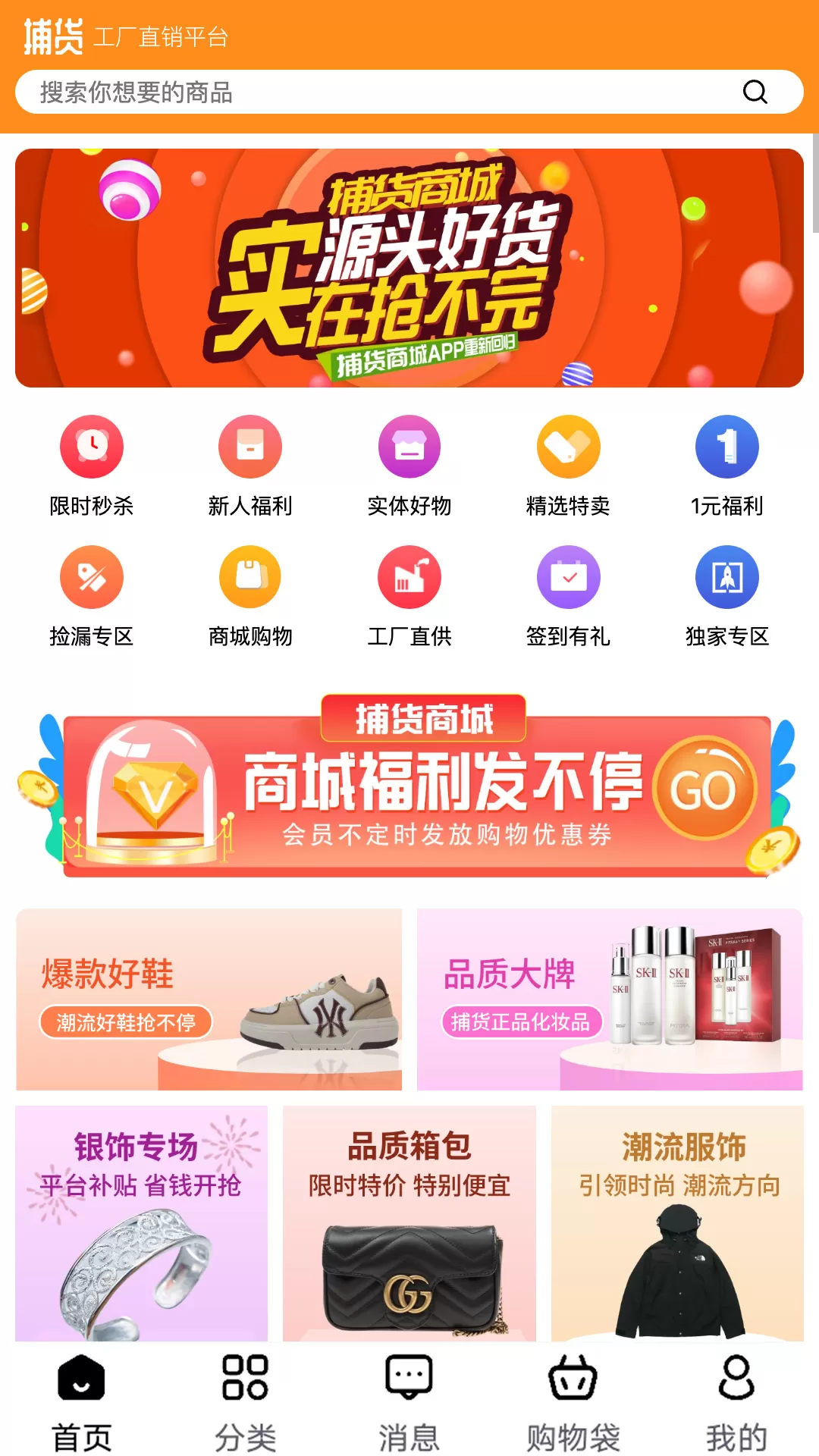Image resolution: width=819 pixels, height=1456 pixels.
Task: Tap the 商城福利发不停 GO banner
Action: pos(409,792)
